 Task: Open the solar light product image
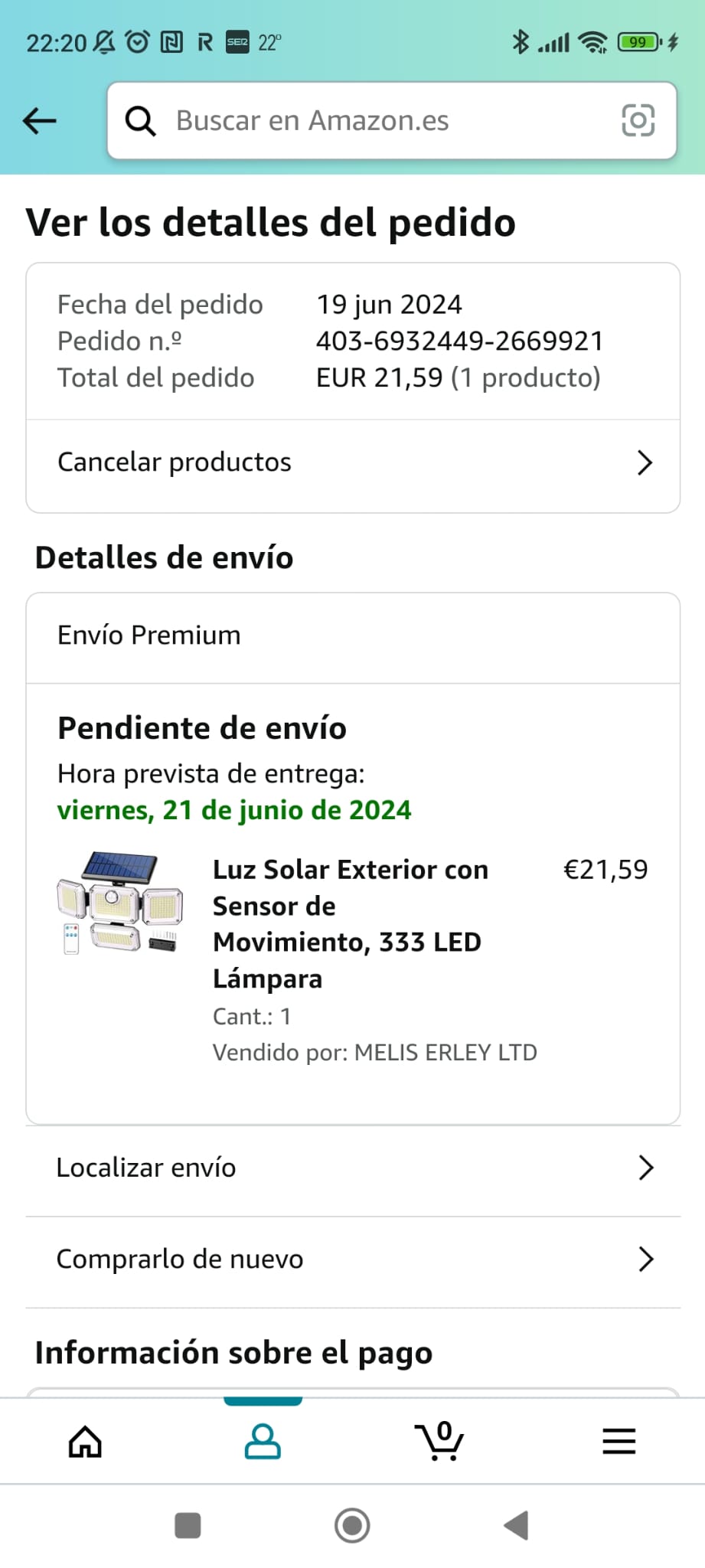coord(120,902)
